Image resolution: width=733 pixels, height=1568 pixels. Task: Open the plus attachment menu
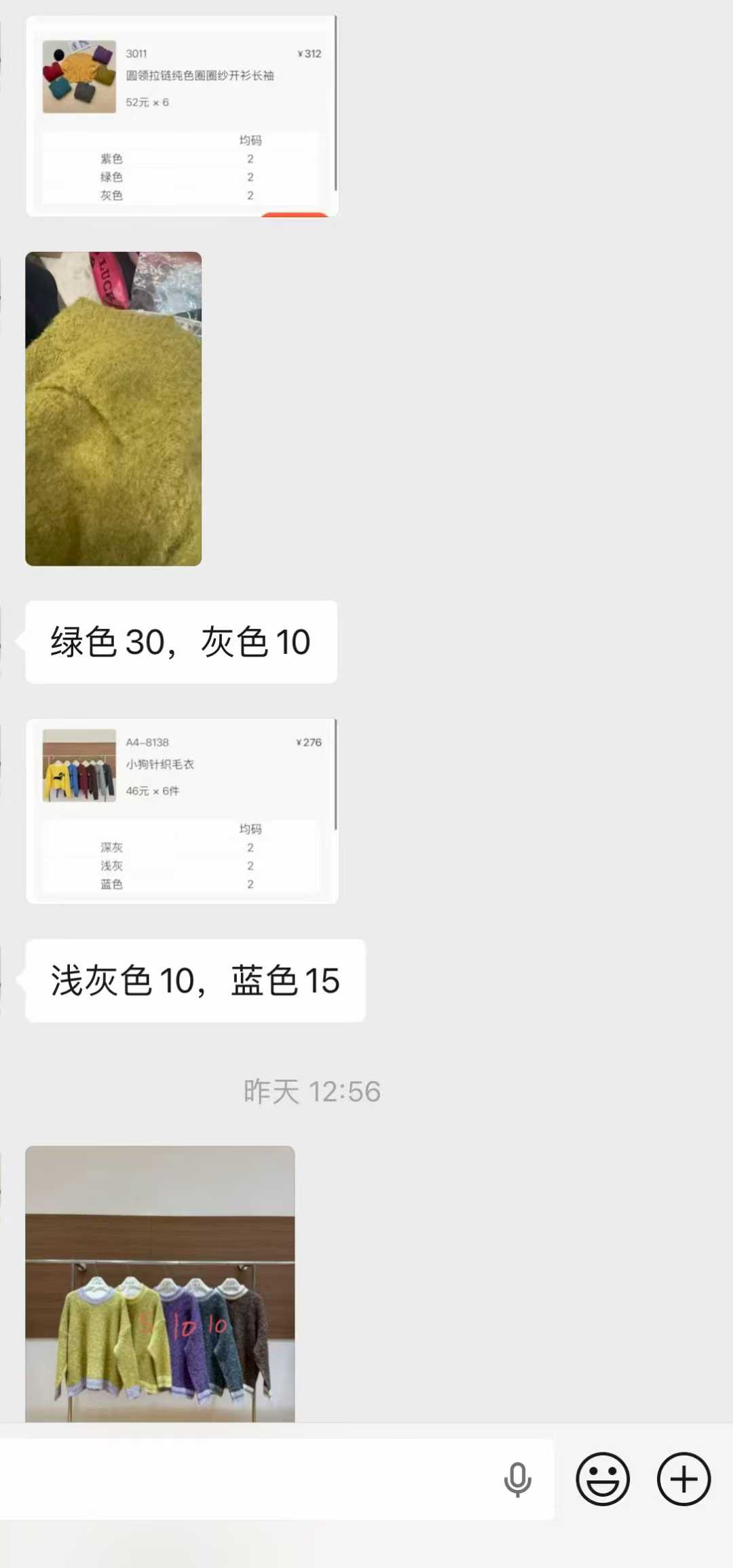[683, 1479]
